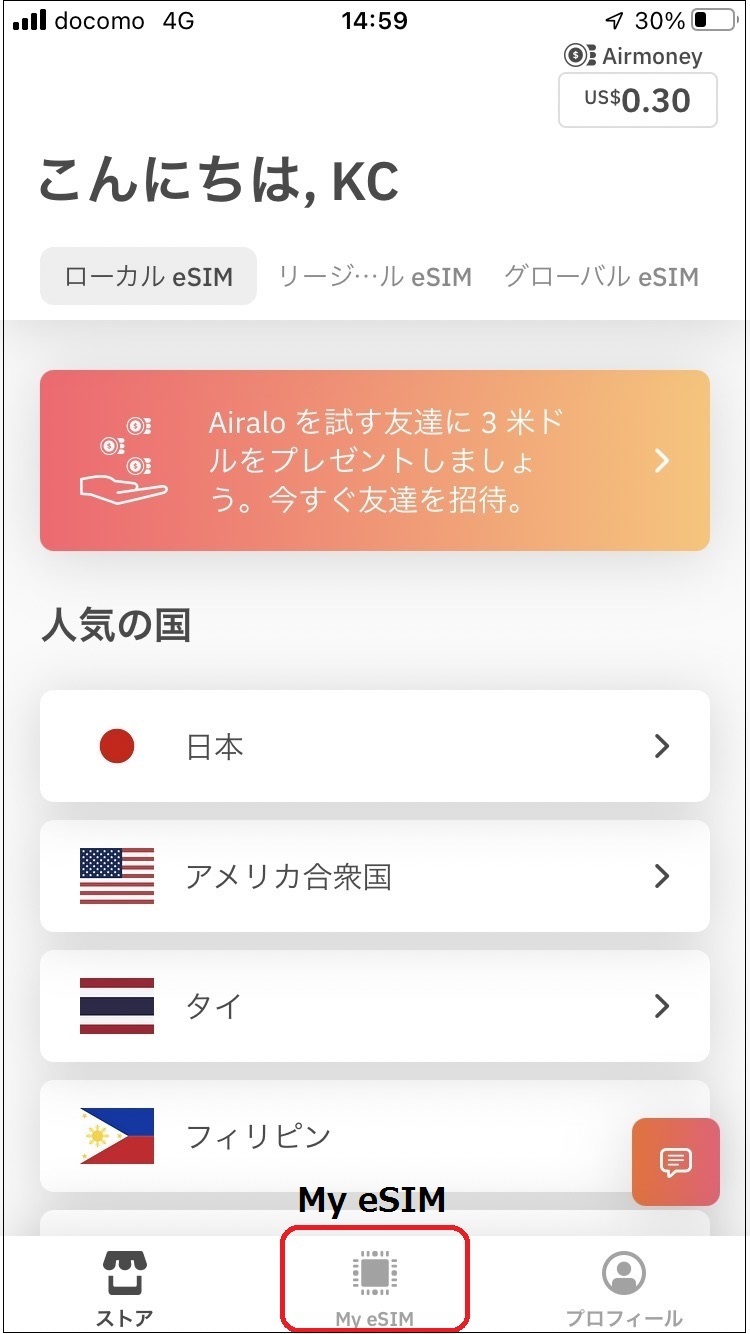This screenshot has height=1334, width=750.
Task: Open the プロフィール tab
Action: [624, 1286]
